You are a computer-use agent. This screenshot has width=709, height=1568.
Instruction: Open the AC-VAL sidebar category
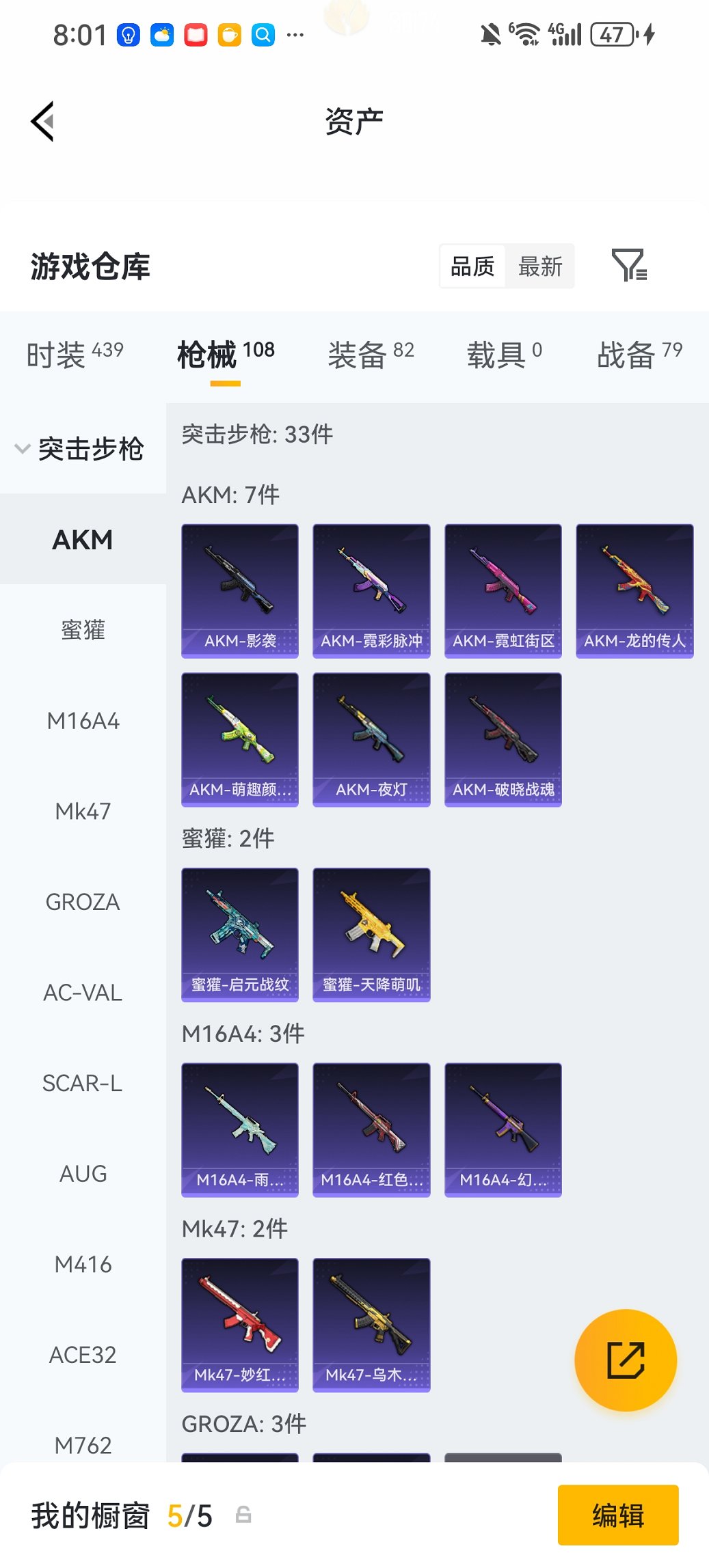82,993
